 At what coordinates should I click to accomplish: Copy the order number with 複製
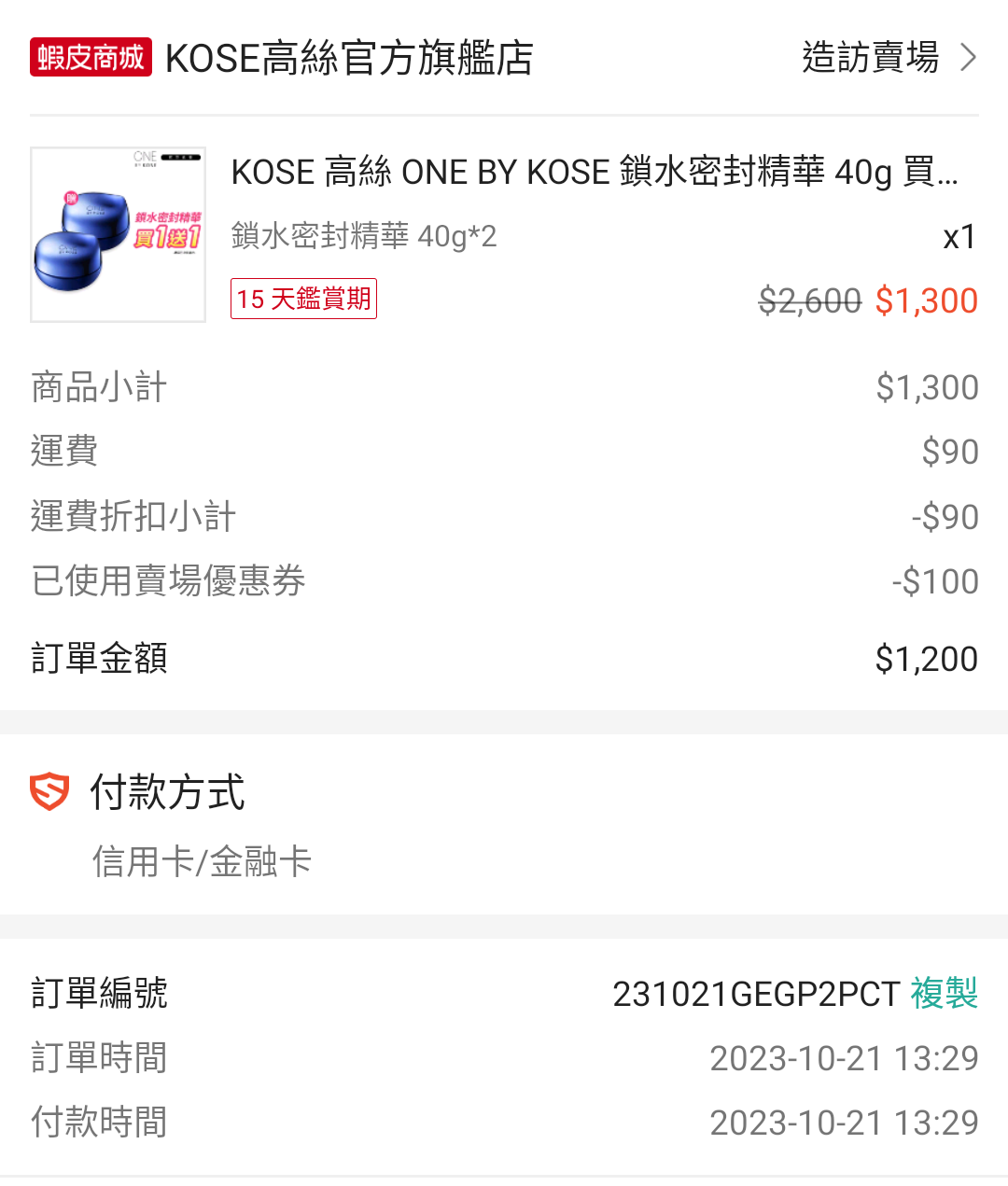pos(944,994)
